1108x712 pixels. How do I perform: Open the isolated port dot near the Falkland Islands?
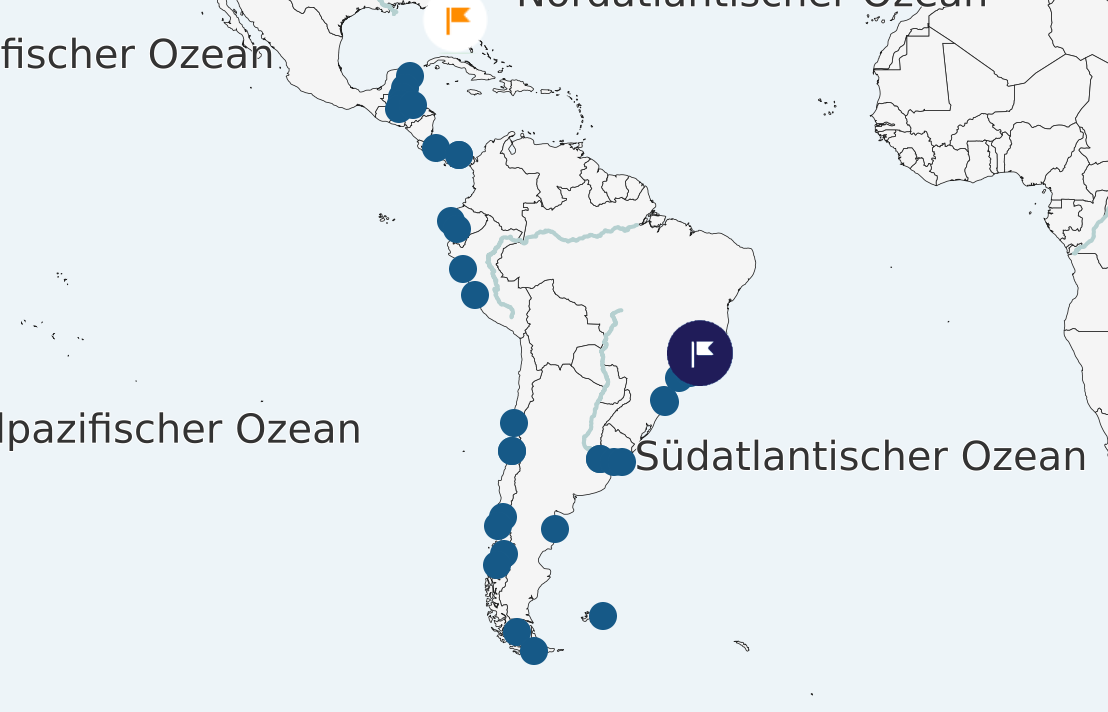(x=602, y=616)
